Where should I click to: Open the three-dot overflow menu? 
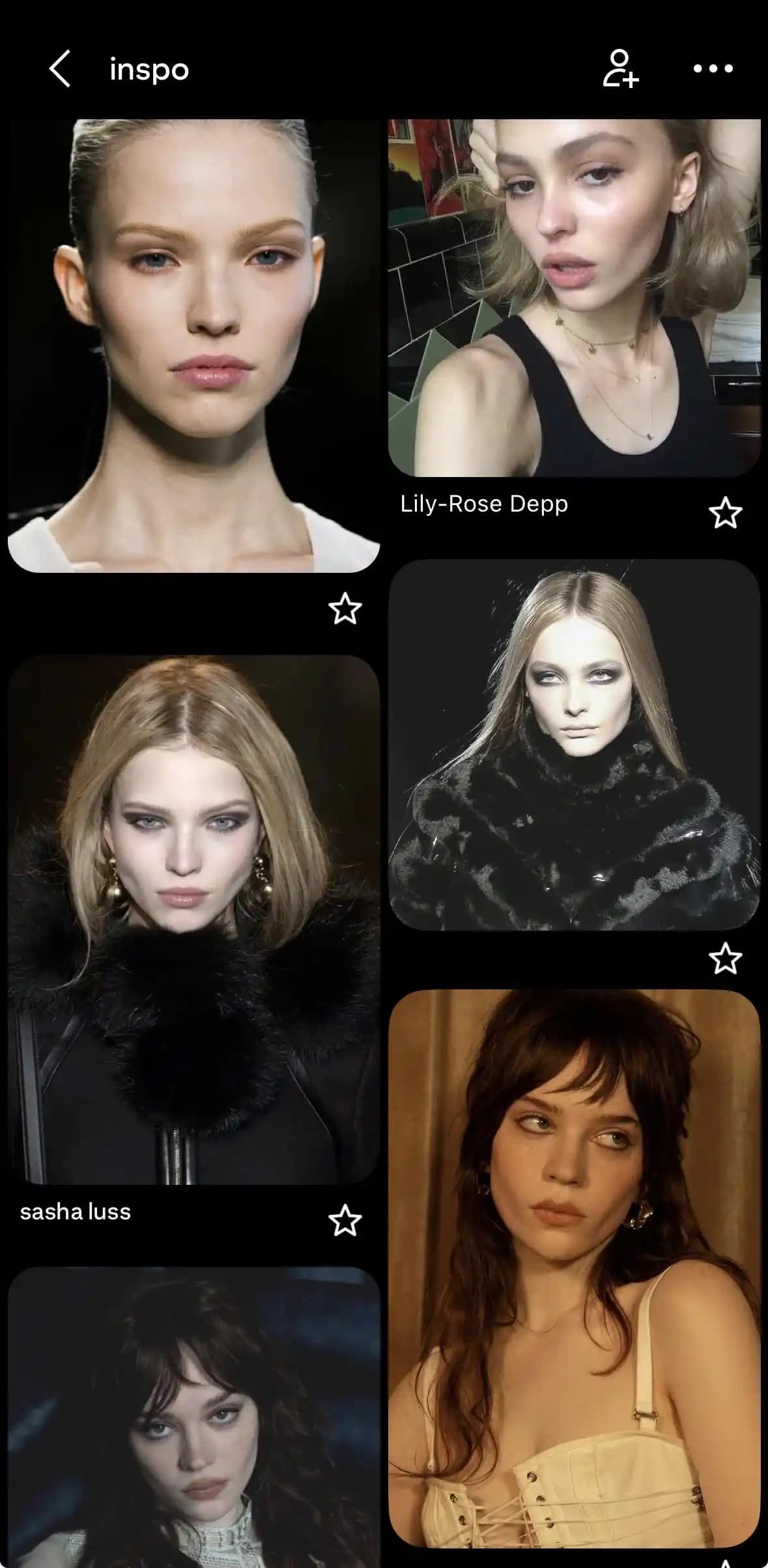point(713,68)
